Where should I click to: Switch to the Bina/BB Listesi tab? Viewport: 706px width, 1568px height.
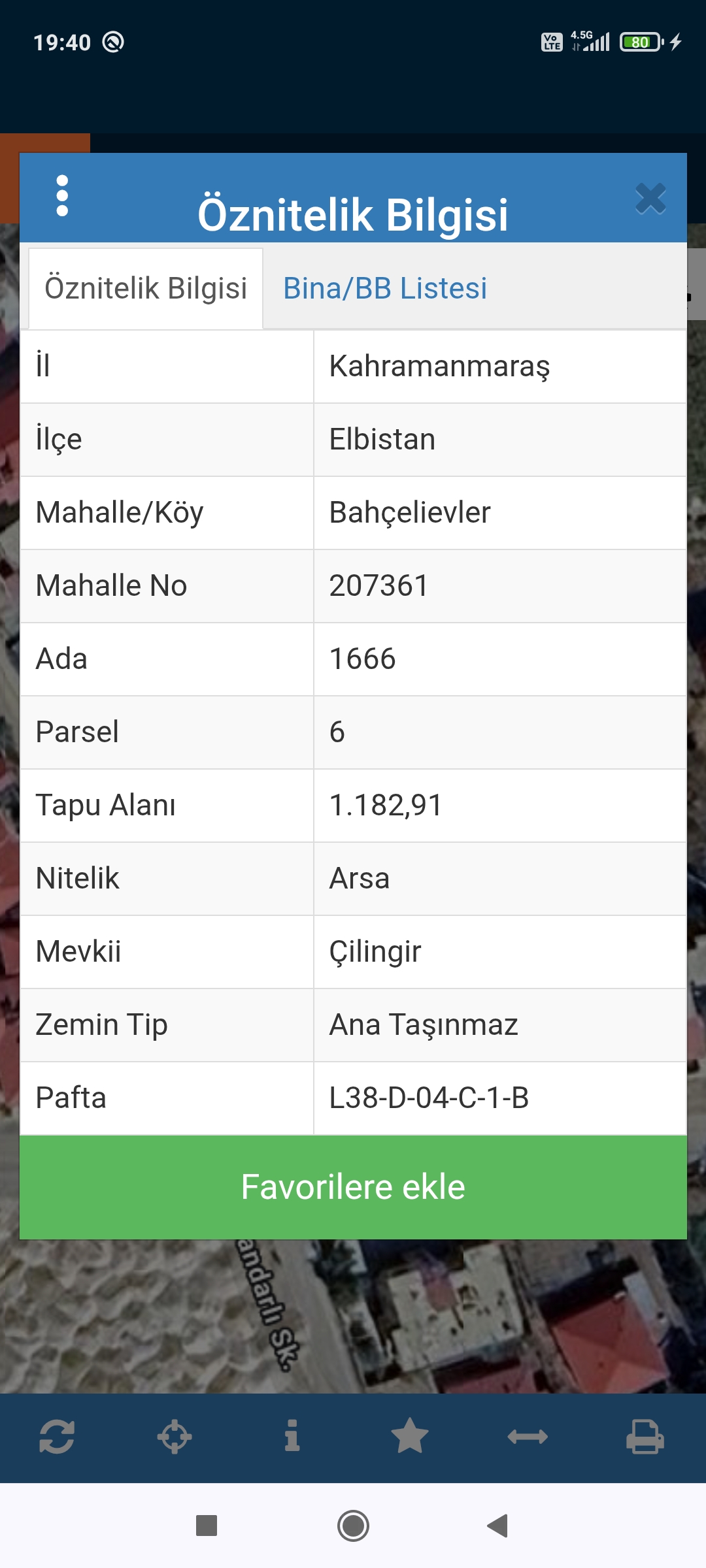[x=385, y=288]
